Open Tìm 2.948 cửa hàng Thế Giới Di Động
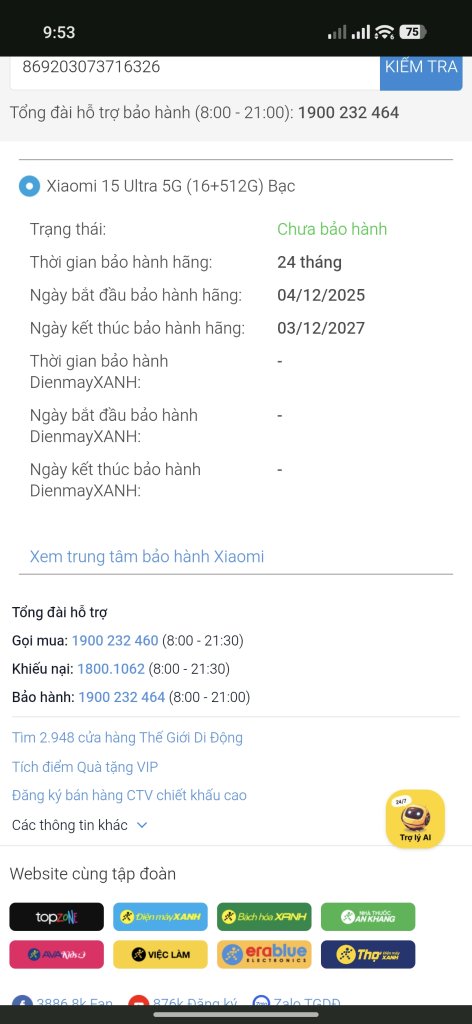 (x=127, y=738)
